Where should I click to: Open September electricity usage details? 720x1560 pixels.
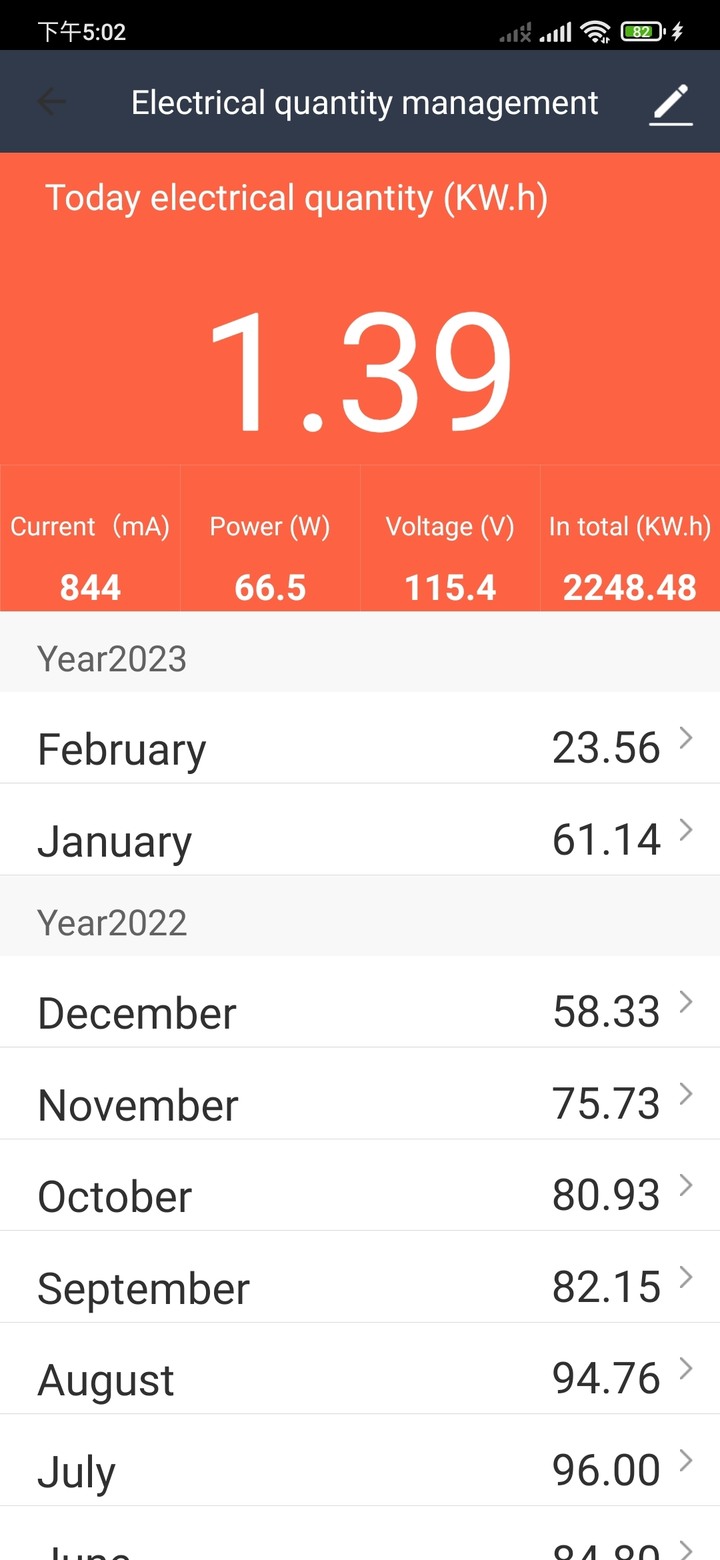(x=360, y=1277)
